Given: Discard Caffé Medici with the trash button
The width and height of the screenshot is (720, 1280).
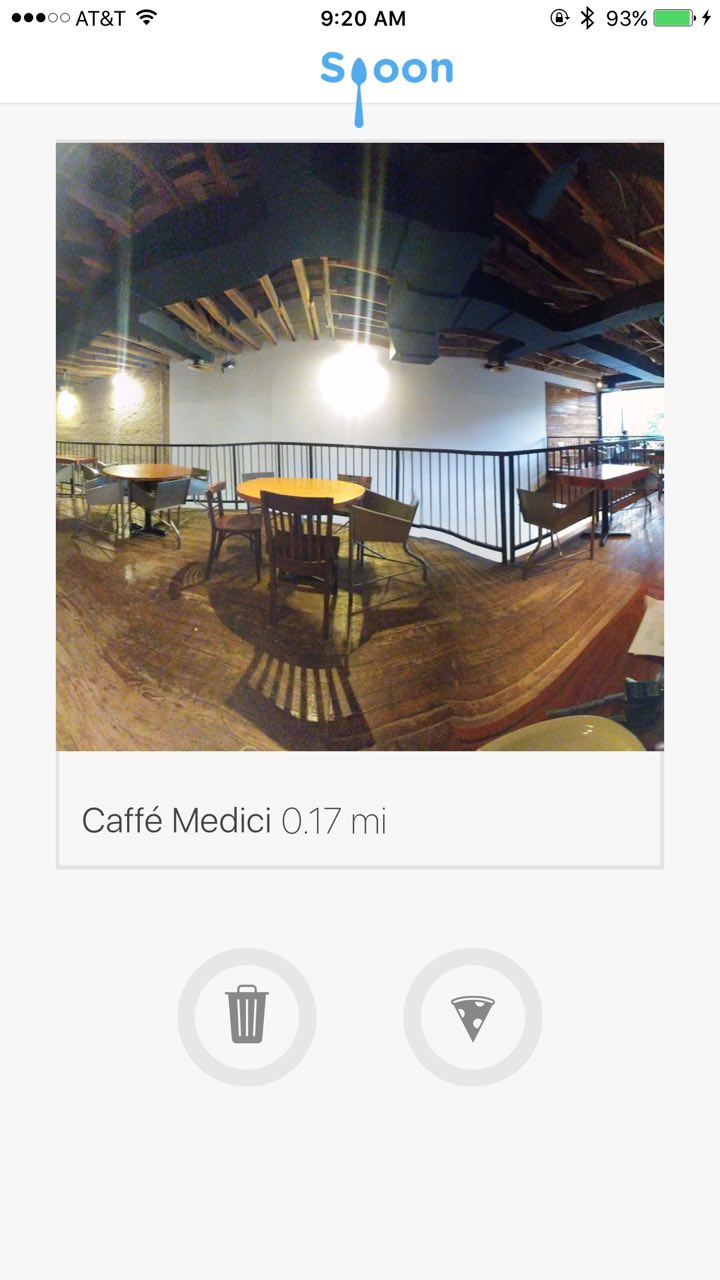Looking at the screenshot, I should point(247,1017).
